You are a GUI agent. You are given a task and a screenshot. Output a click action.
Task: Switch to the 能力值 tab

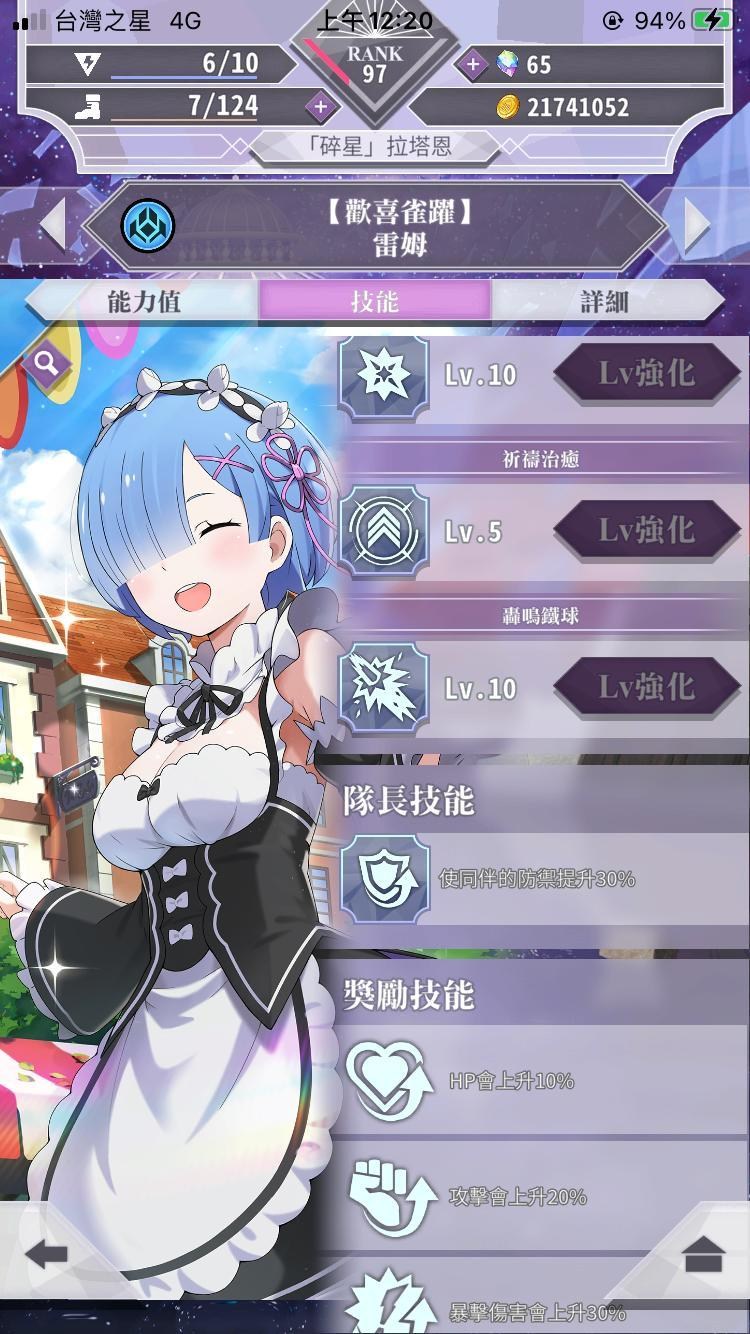click(x=144, y=302)
